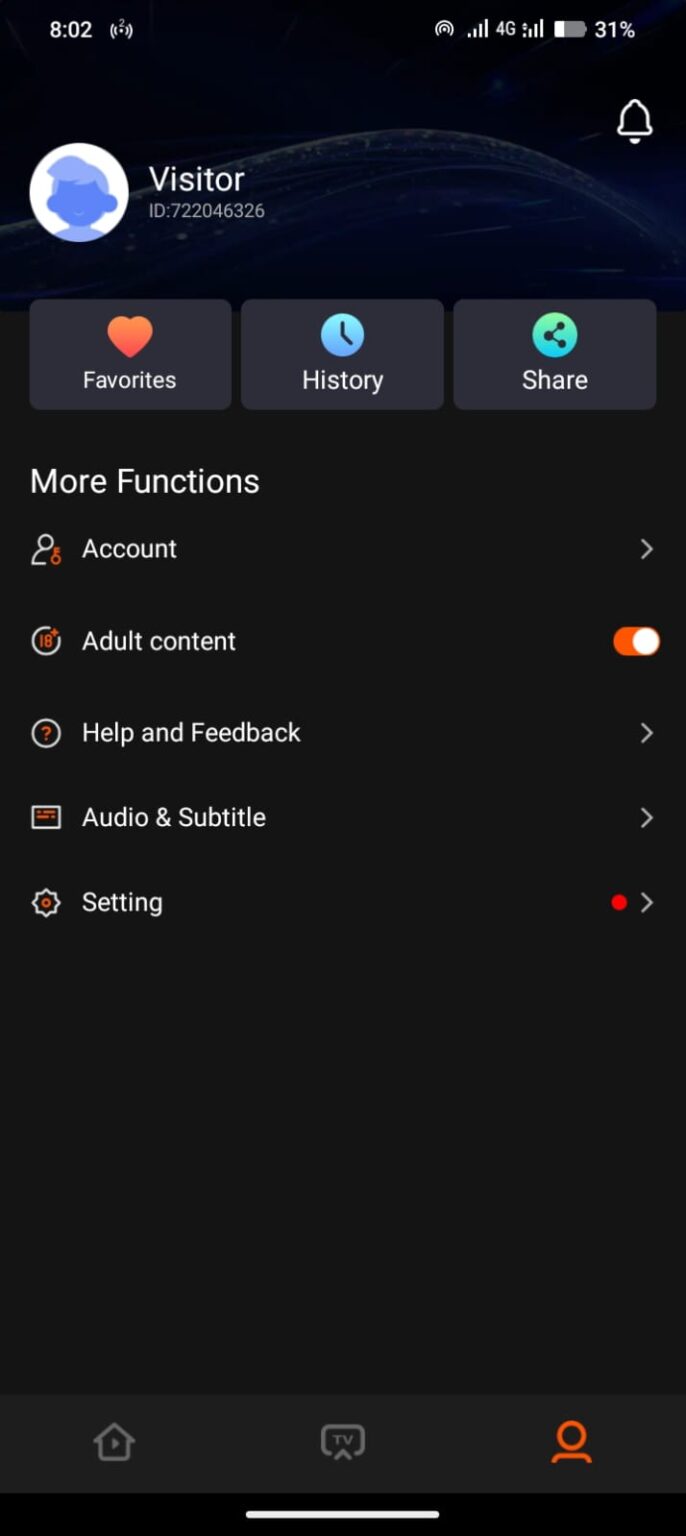View watch History

(x=342, y=354)
